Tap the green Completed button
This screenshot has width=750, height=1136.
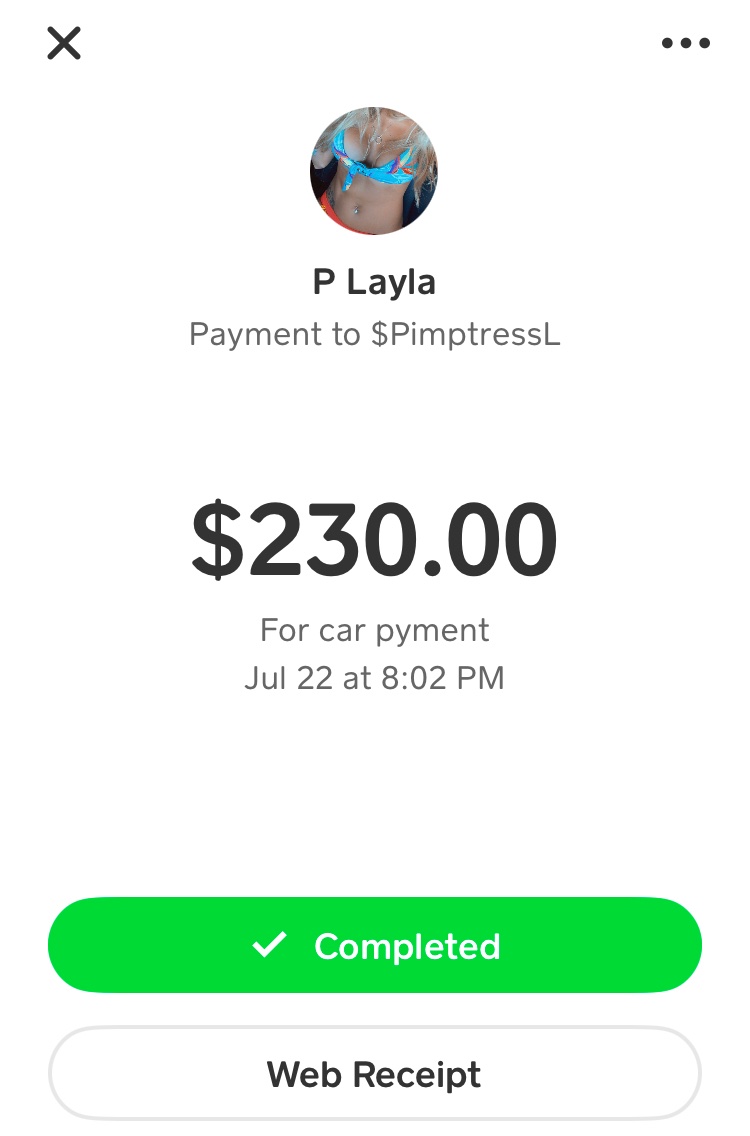coord(375,945)
